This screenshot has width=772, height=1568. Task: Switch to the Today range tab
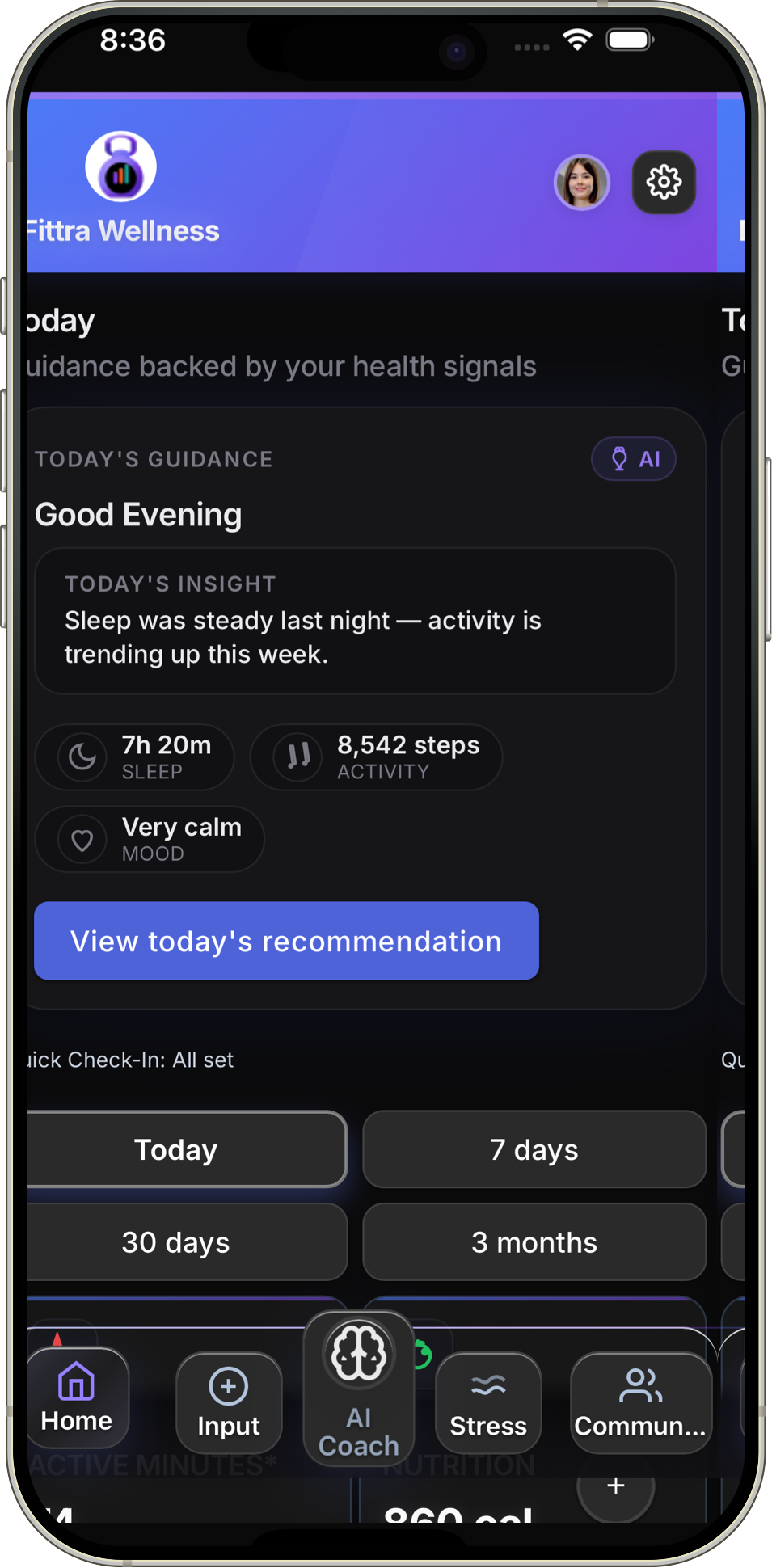pos(175,1149)
